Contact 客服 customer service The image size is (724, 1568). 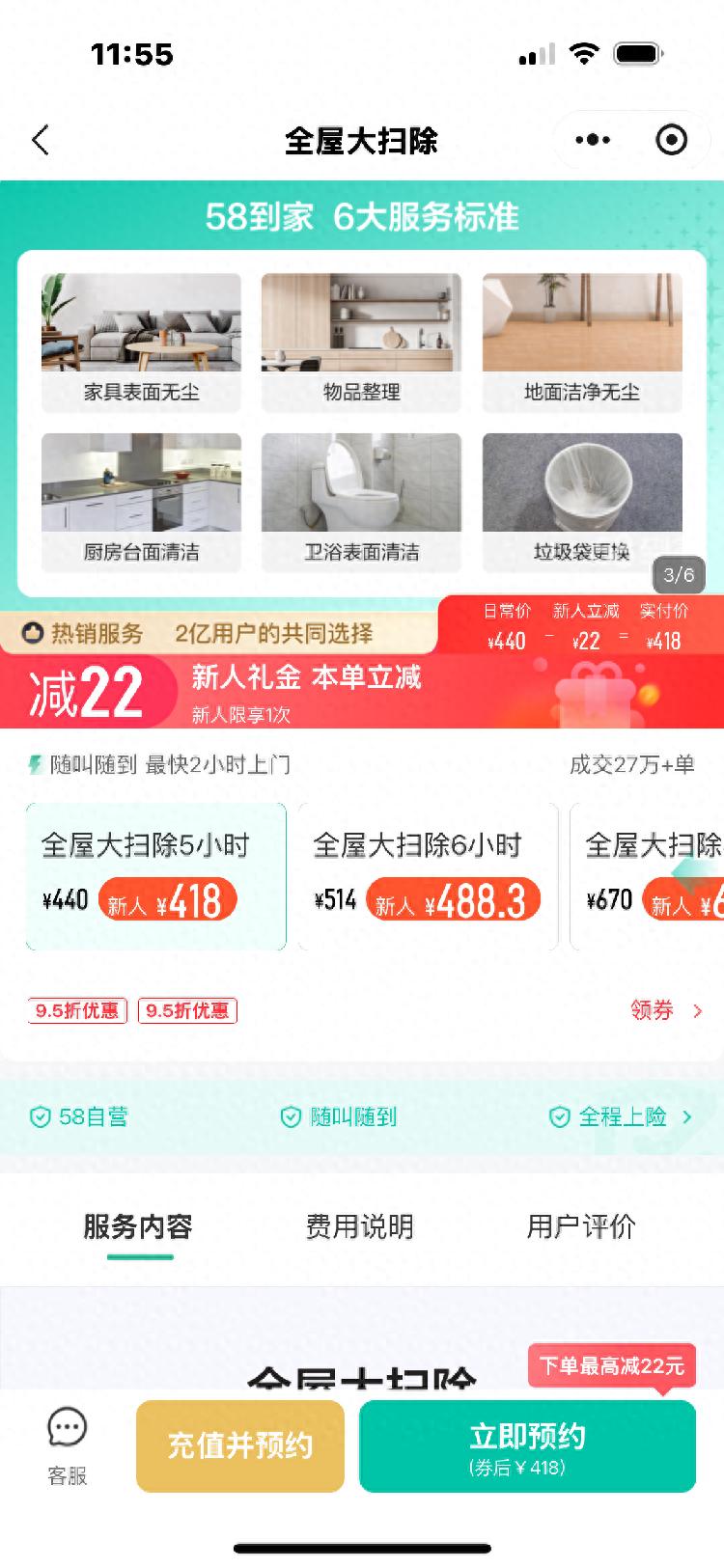click(x=68, y=1445)
